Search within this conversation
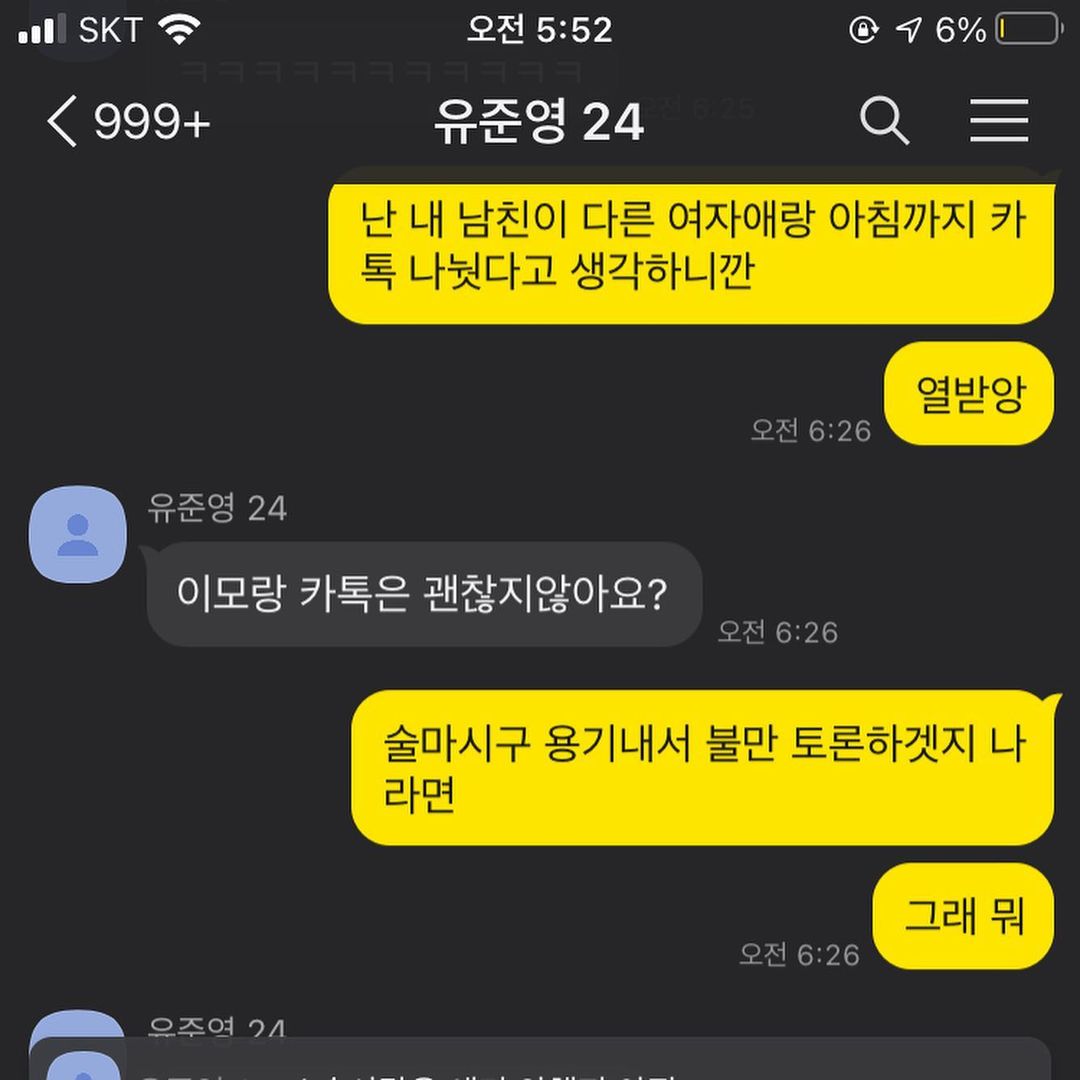1080x1080 pixels. (x=884, y=122)
